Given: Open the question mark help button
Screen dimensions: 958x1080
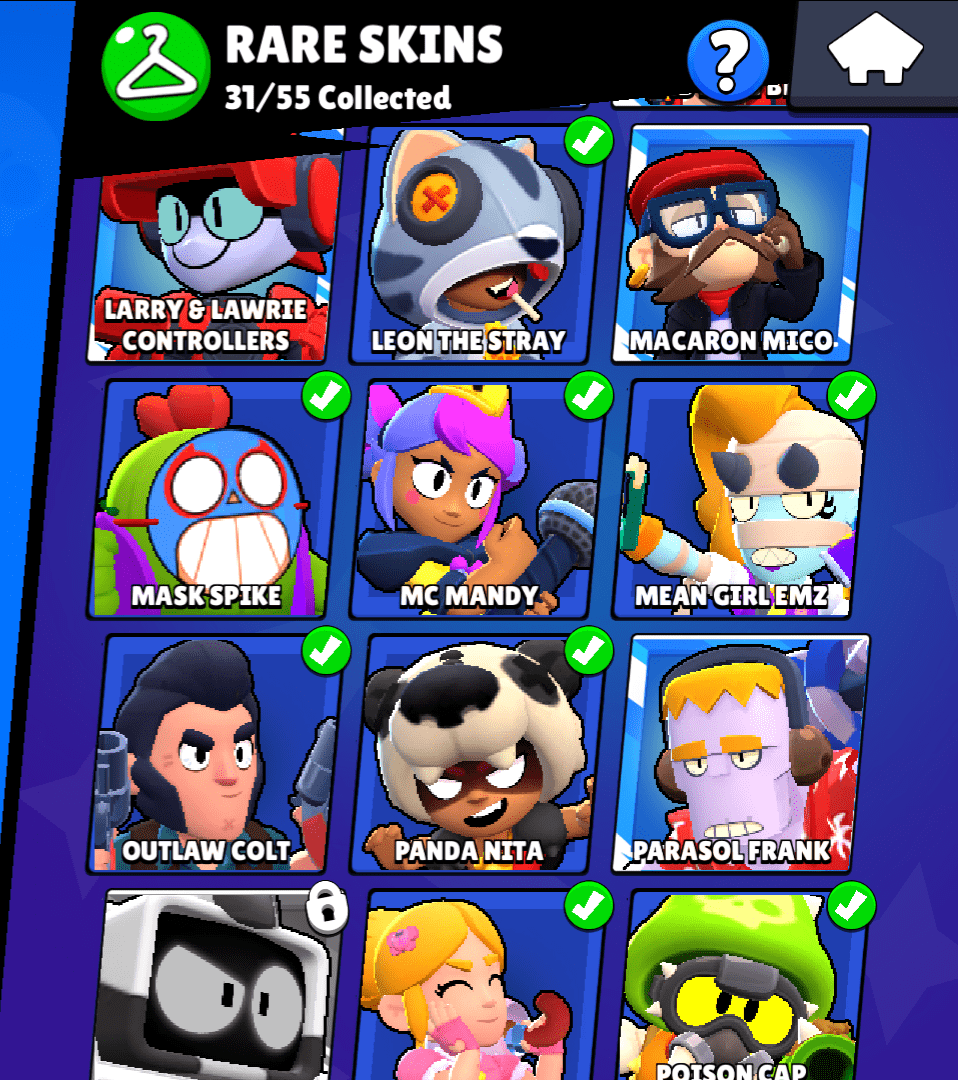Looking at the screenshot, I should click(728, 61).
